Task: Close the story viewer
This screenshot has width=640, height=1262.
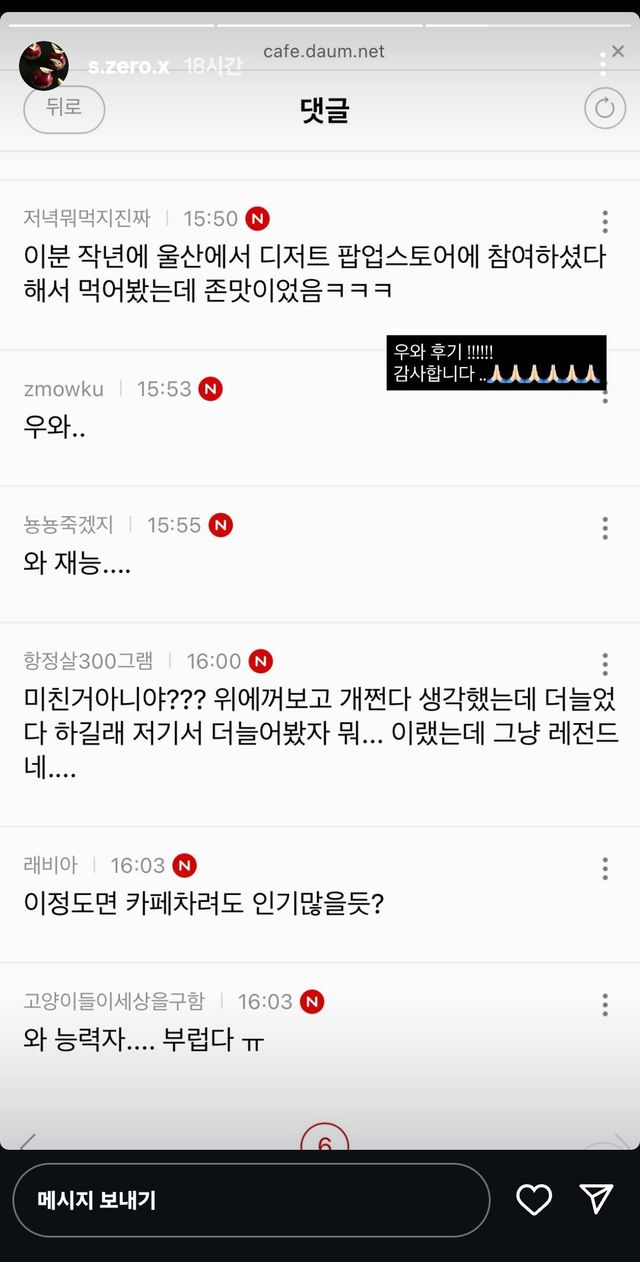Action: pyautogui.click(x=619, y=50)
